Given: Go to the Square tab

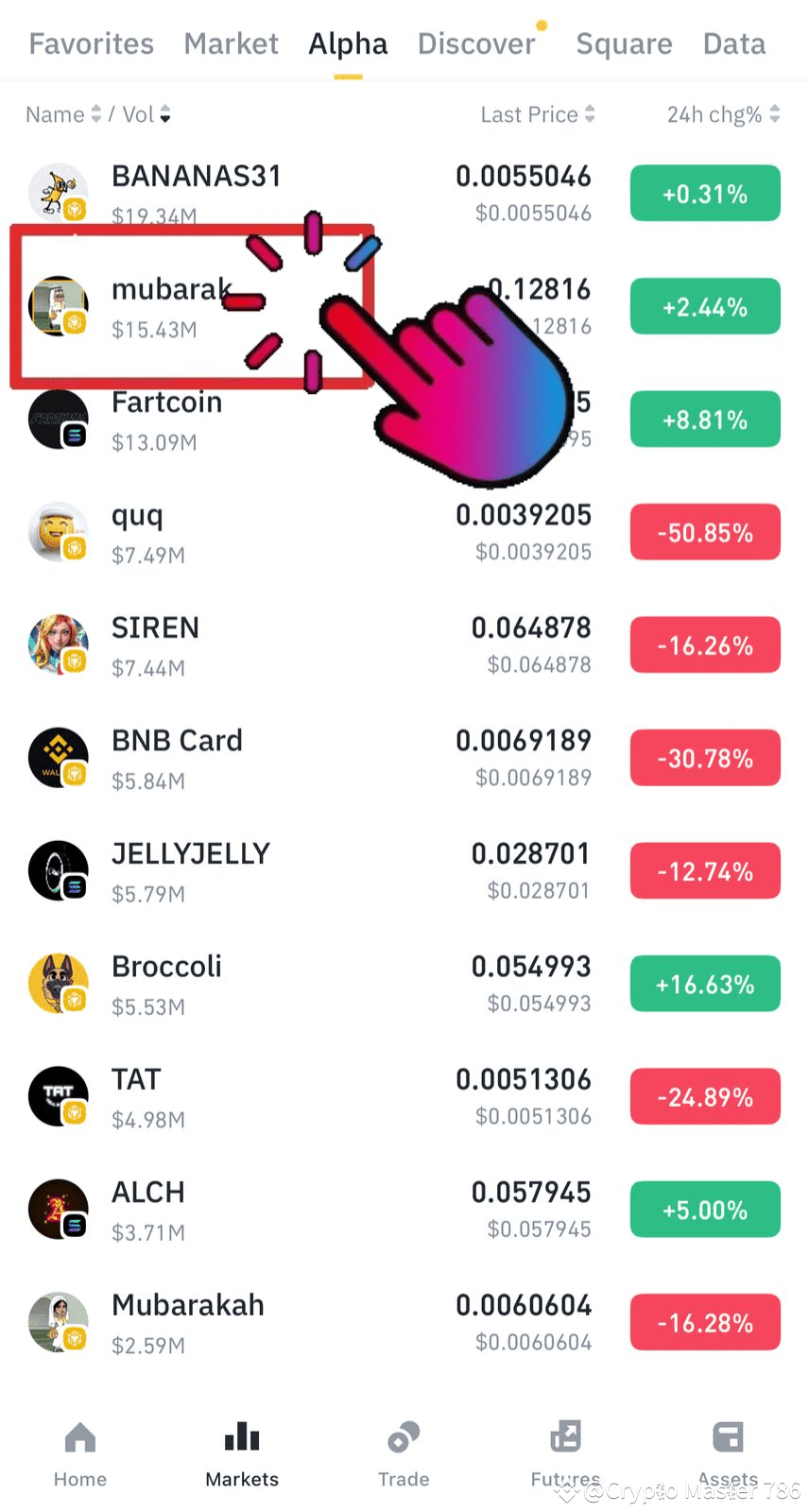Looking at the screenshot, I should click(x=624, y=43).
